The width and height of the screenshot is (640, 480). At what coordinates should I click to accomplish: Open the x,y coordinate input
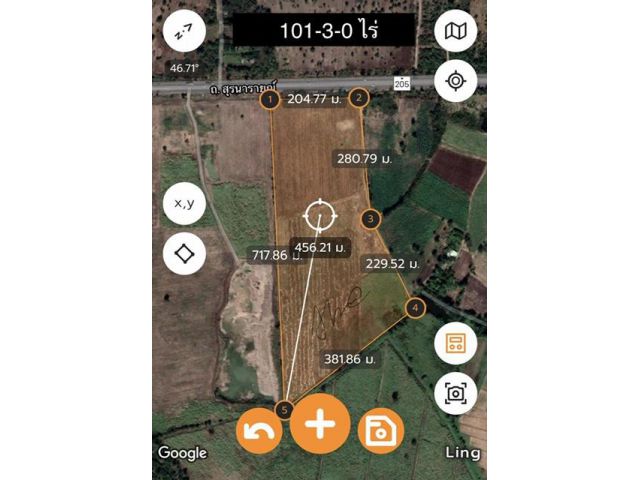pos(184,203)
